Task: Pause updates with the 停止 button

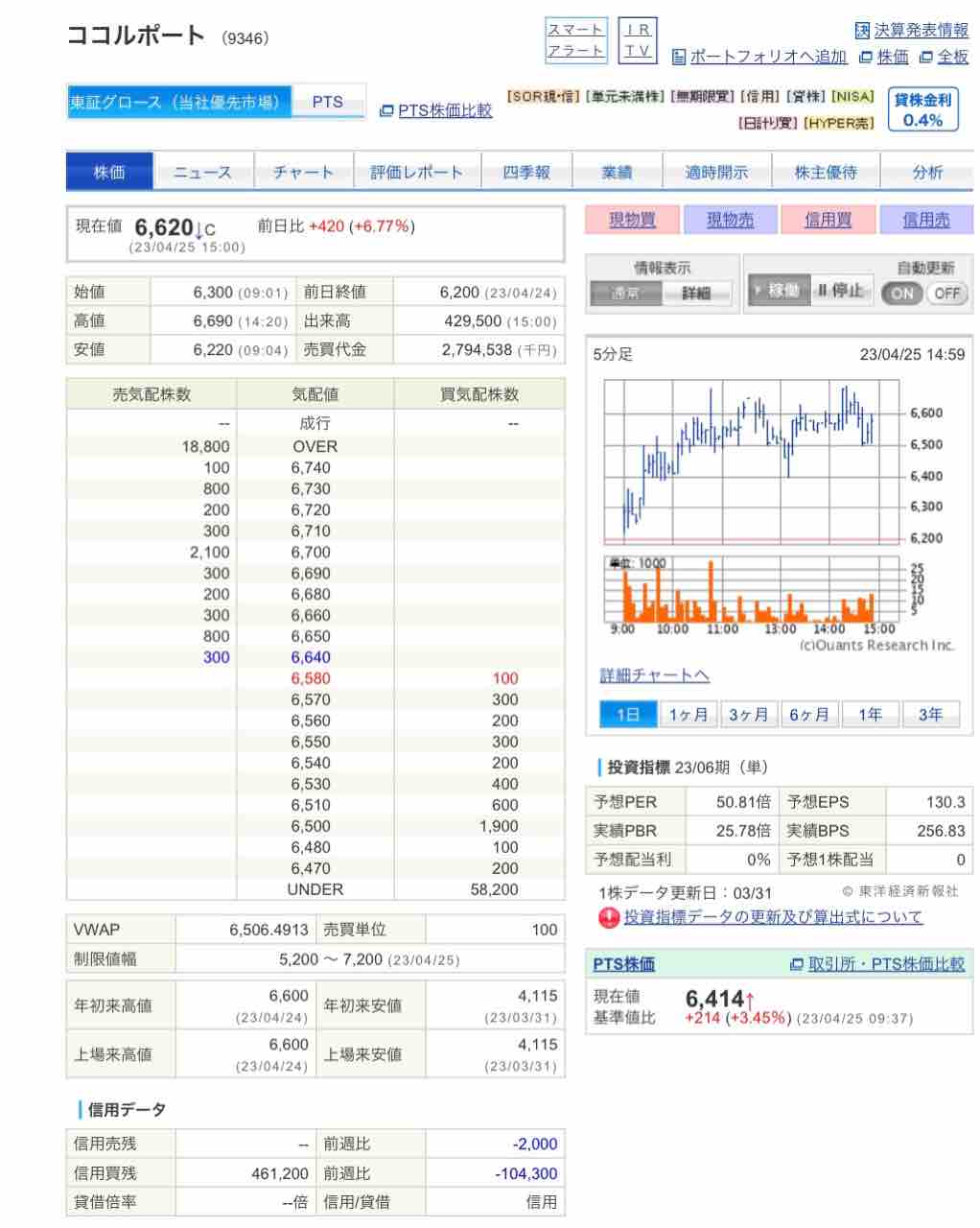Action: (840, 291)
